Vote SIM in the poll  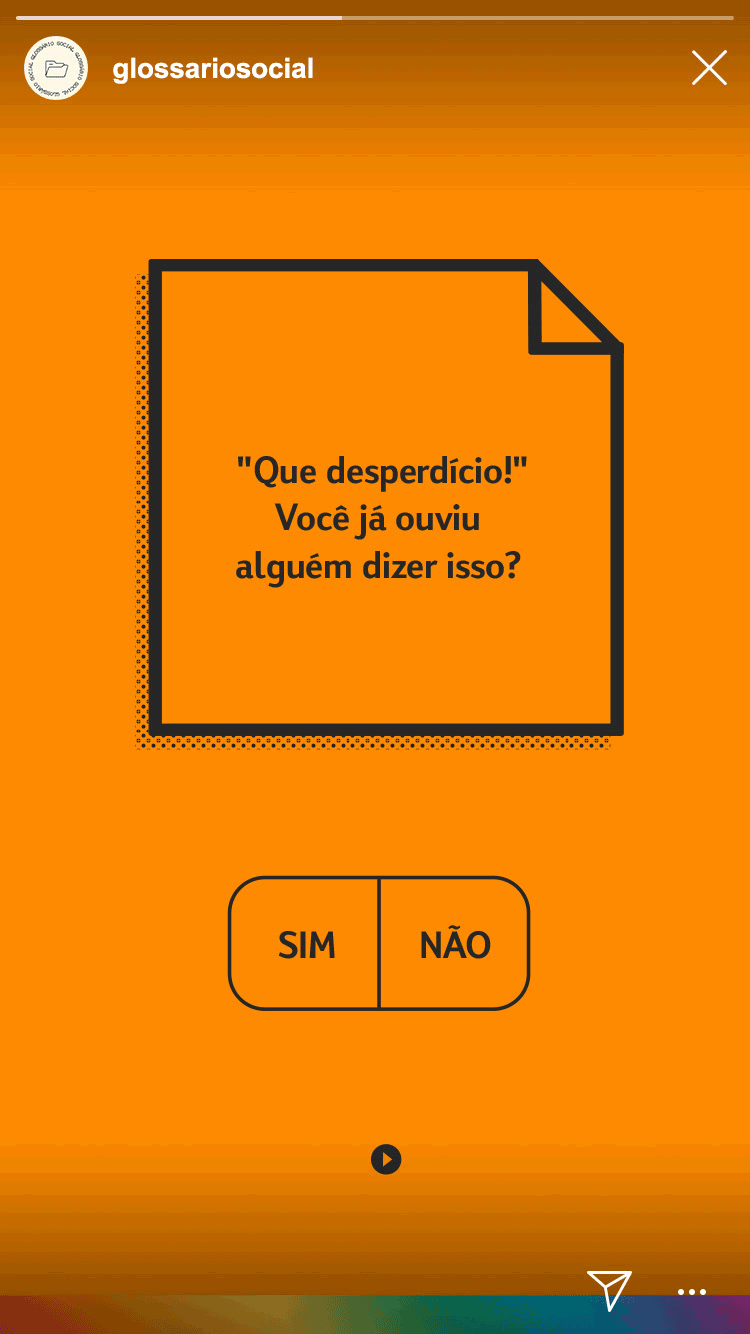tap(305, 944)
